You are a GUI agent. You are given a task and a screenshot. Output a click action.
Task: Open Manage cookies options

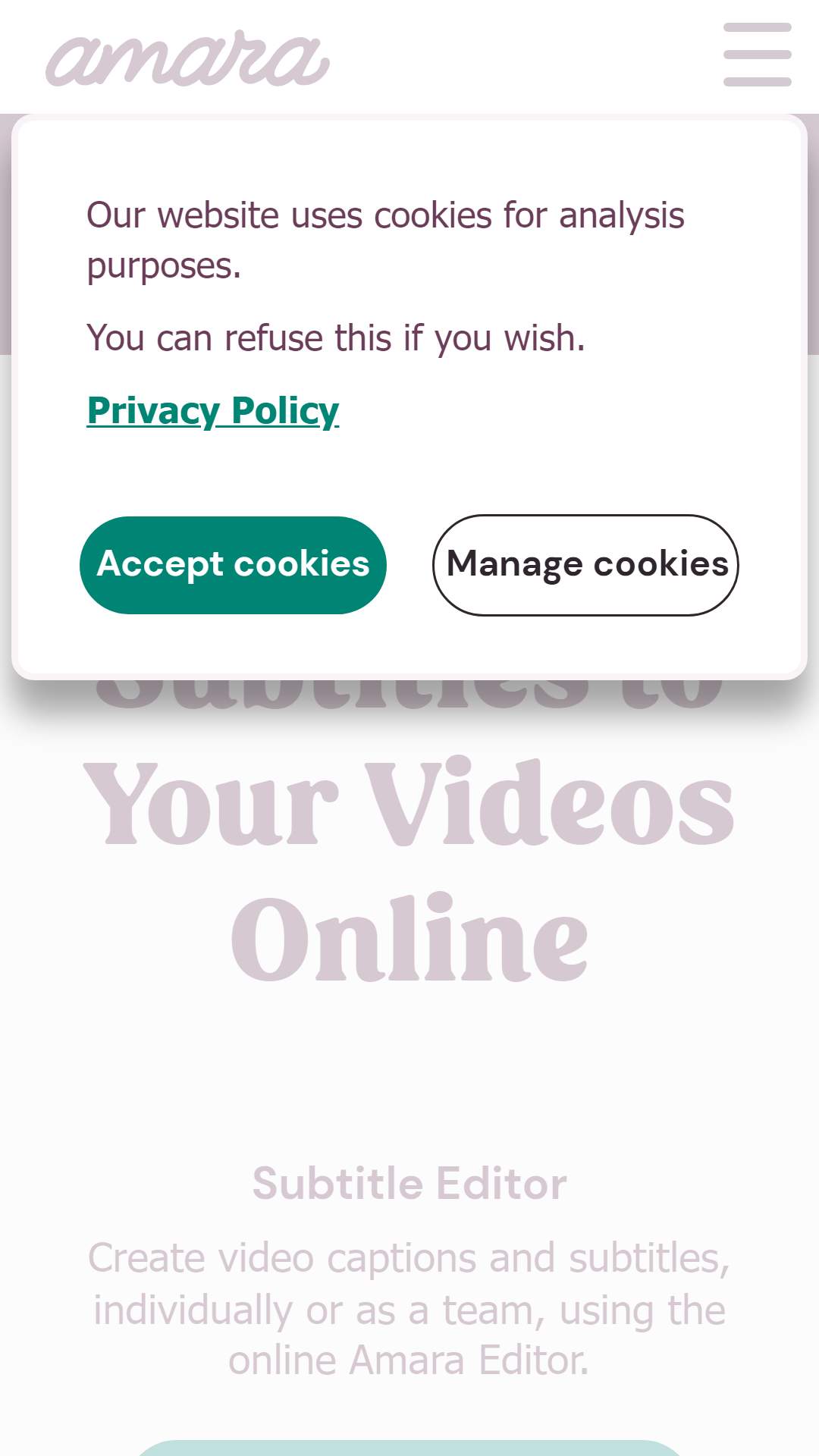(x=585, y=565)
